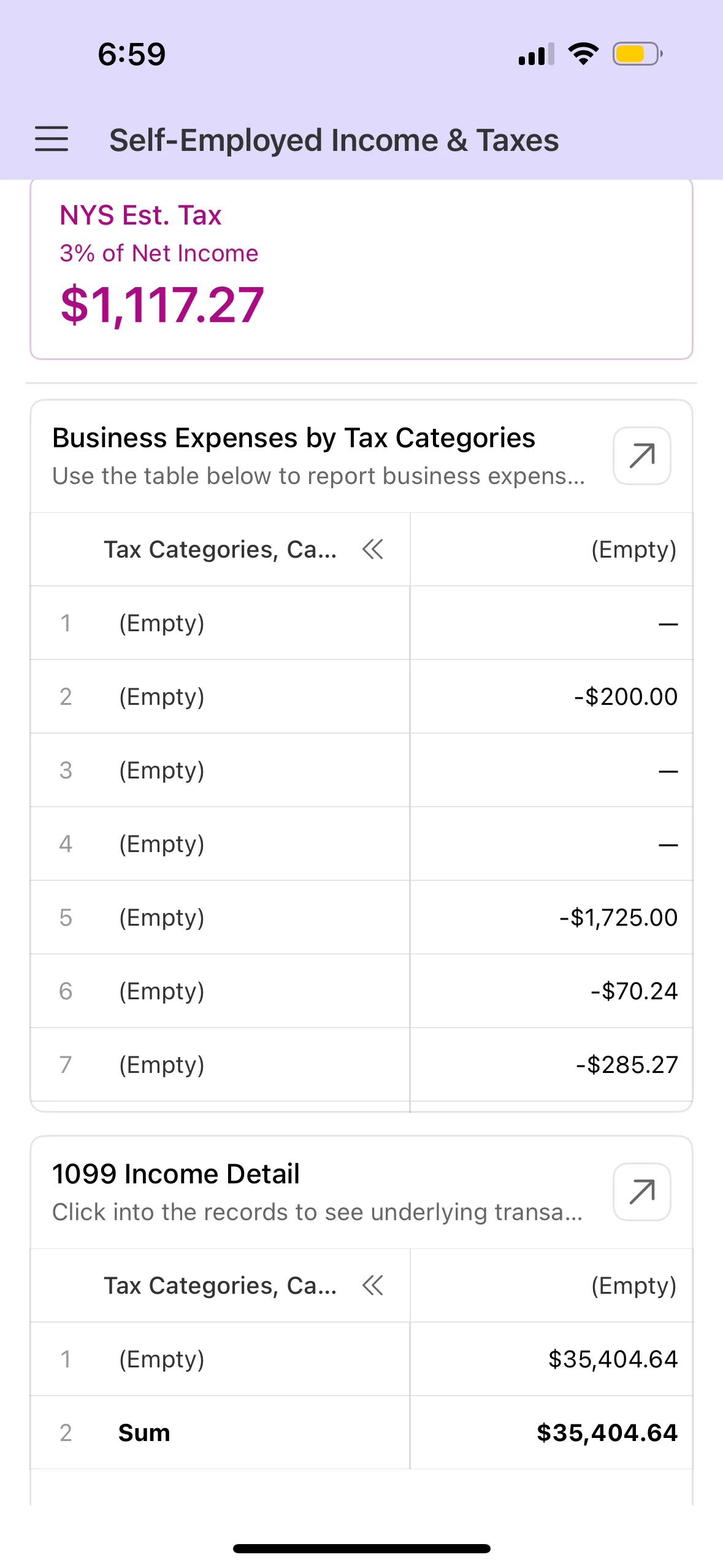The image size is (723, 1568).
Task: Collapse columns in Business Expenses table header
Action: (373, 549)
